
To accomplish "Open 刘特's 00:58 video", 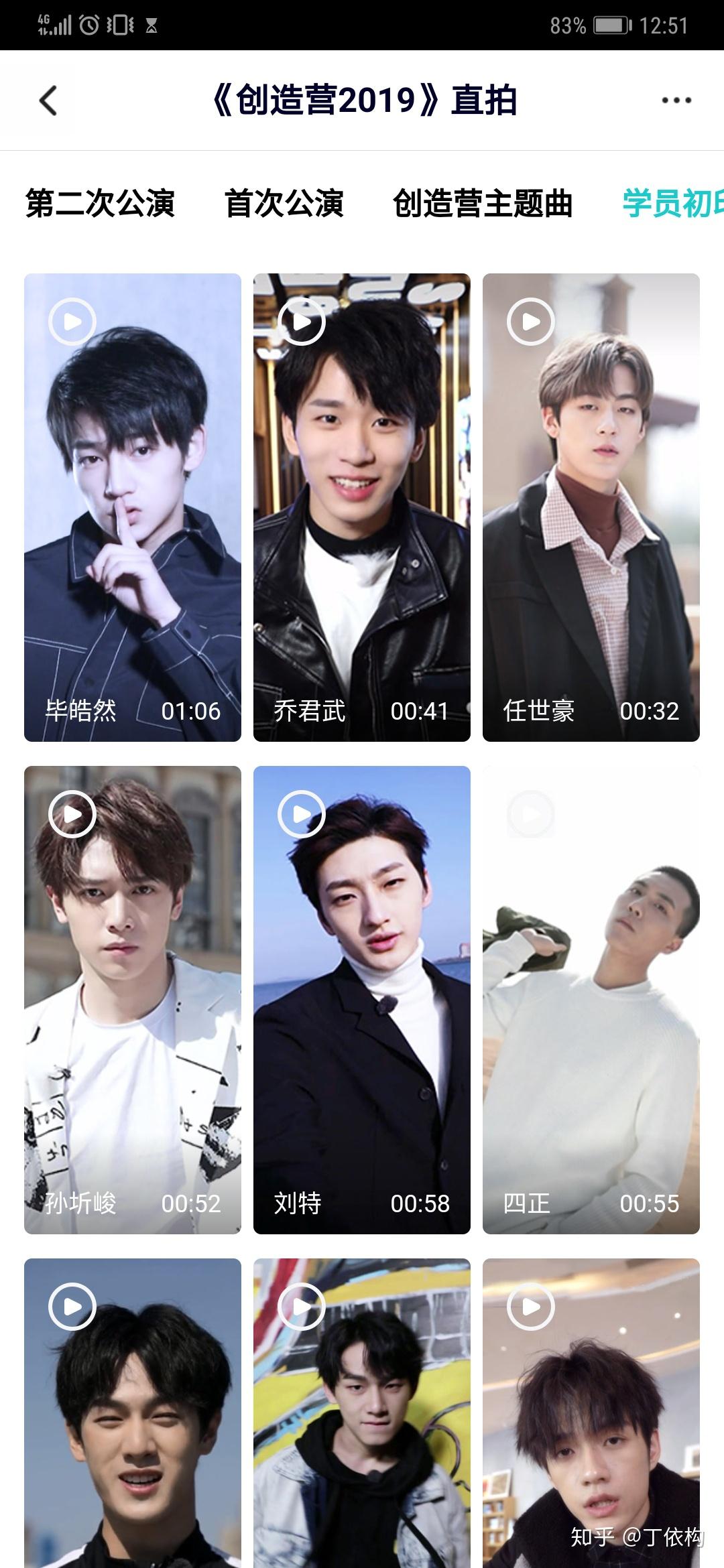I will [x=362, y=999].
